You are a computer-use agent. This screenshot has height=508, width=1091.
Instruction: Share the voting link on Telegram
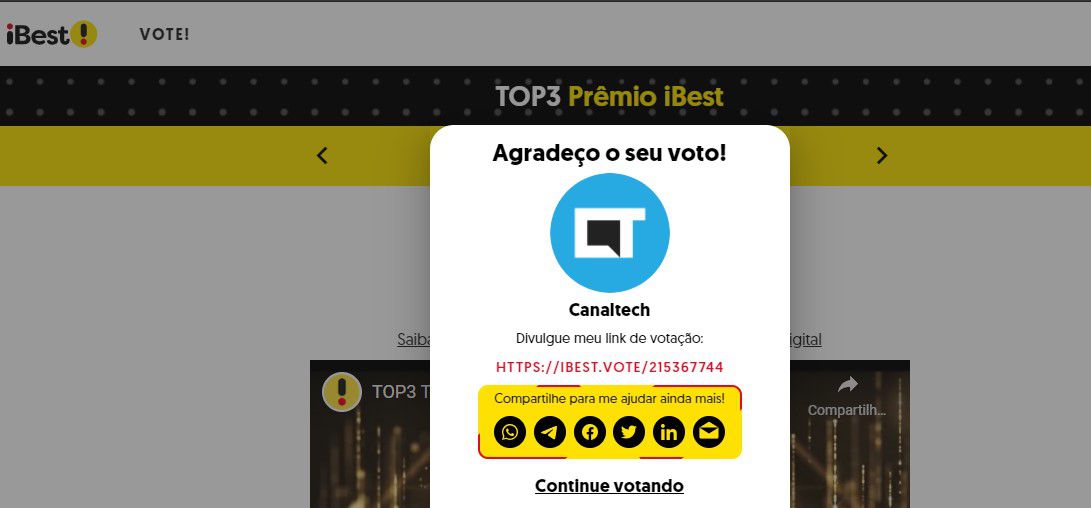(x=550, y=432)
